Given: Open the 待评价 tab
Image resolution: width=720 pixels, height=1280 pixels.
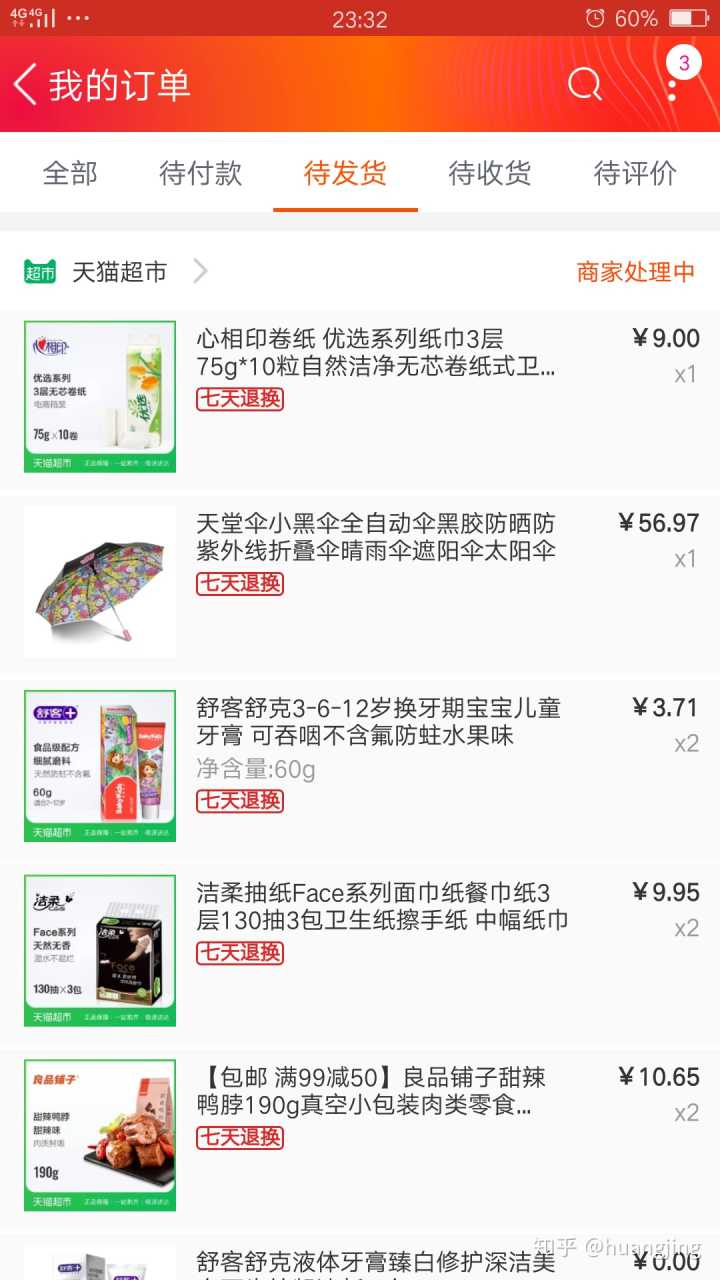Looking at the screenshot, I should tap(635, 173).
